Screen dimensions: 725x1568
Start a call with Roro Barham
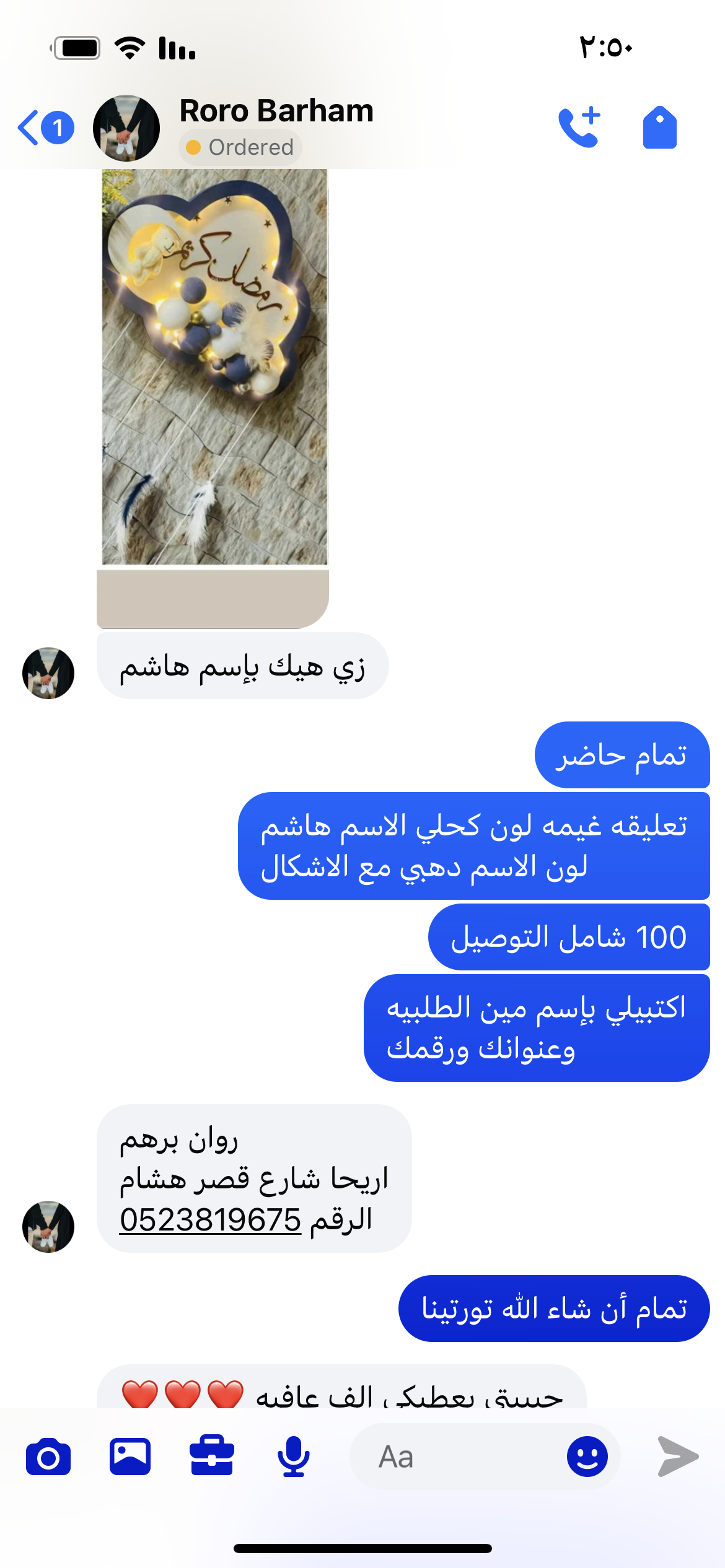click(579, 127)
